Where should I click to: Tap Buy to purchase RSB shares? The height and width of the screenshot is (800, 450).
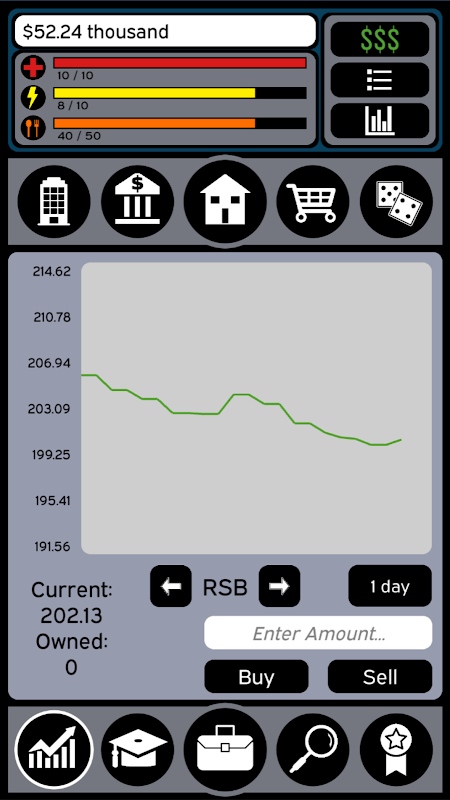(x=256, y=677)
